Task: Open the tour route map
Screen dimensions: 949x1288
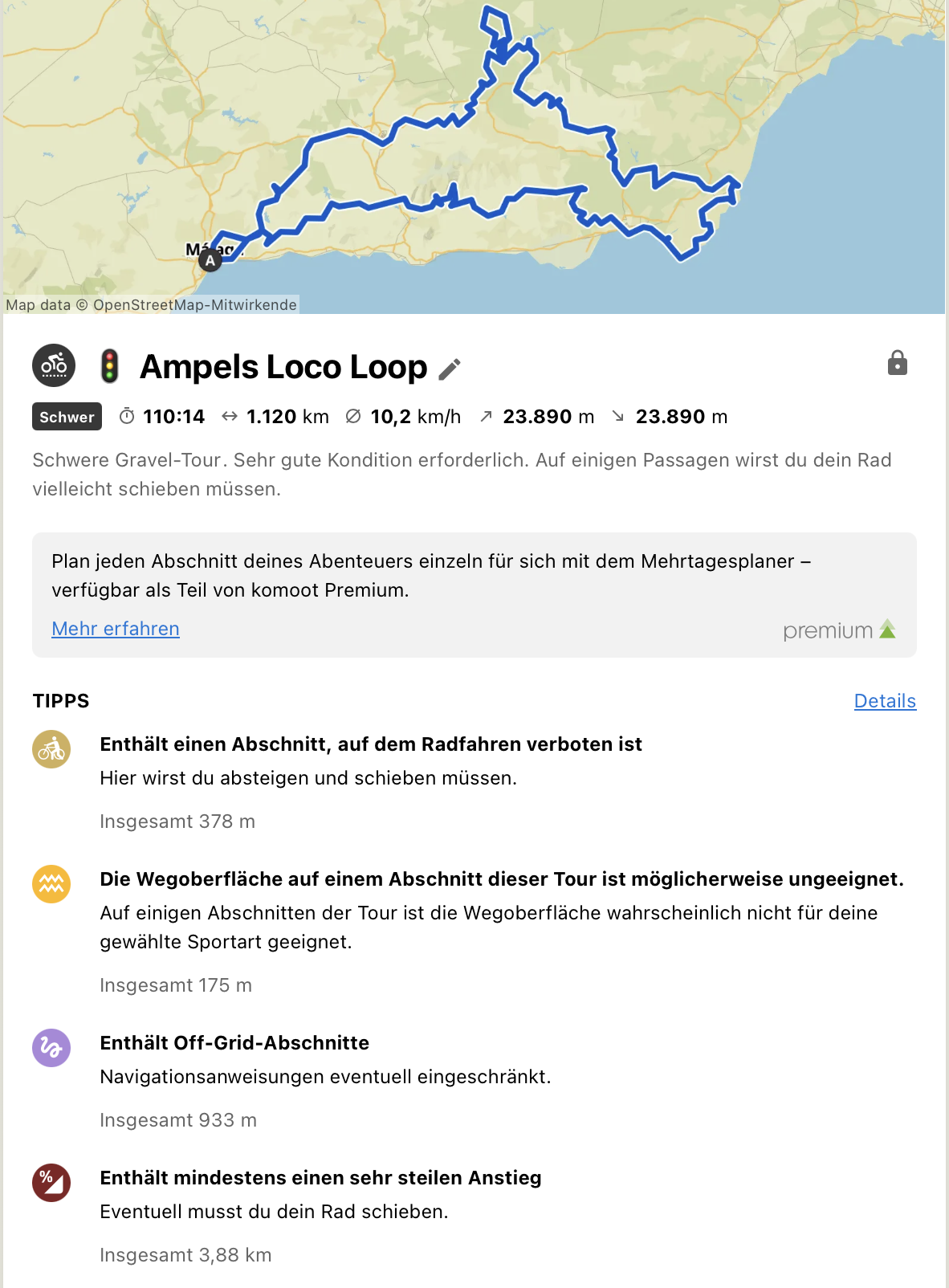Action: (x=474, y=153)
